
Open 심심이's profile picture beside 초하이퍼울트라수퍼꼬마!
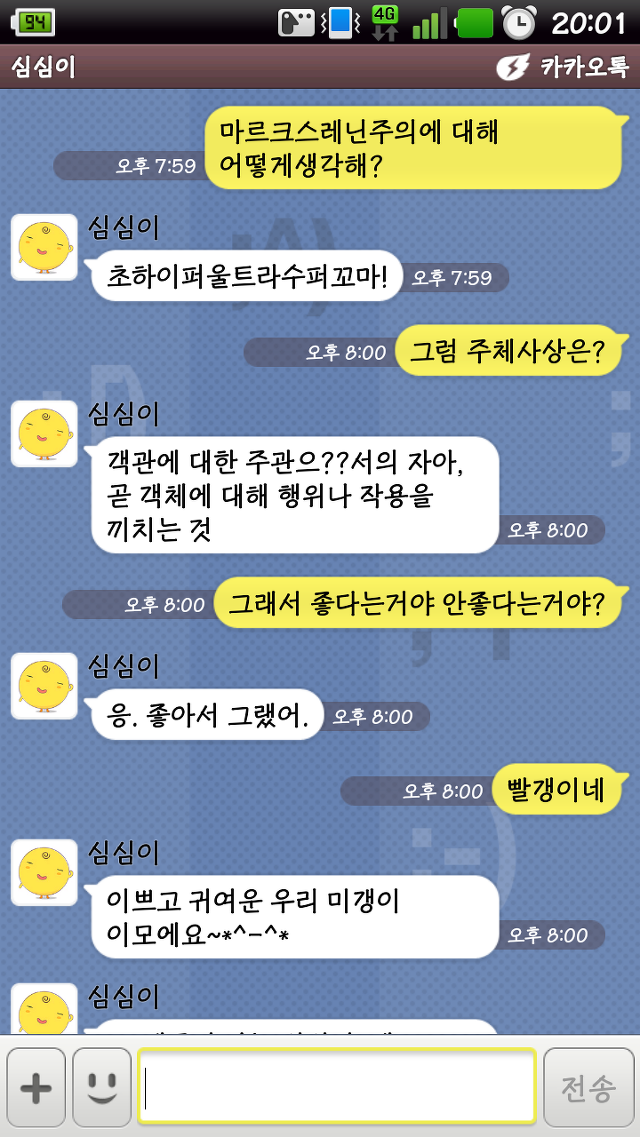pyautogui.click(x=44, y=247)
